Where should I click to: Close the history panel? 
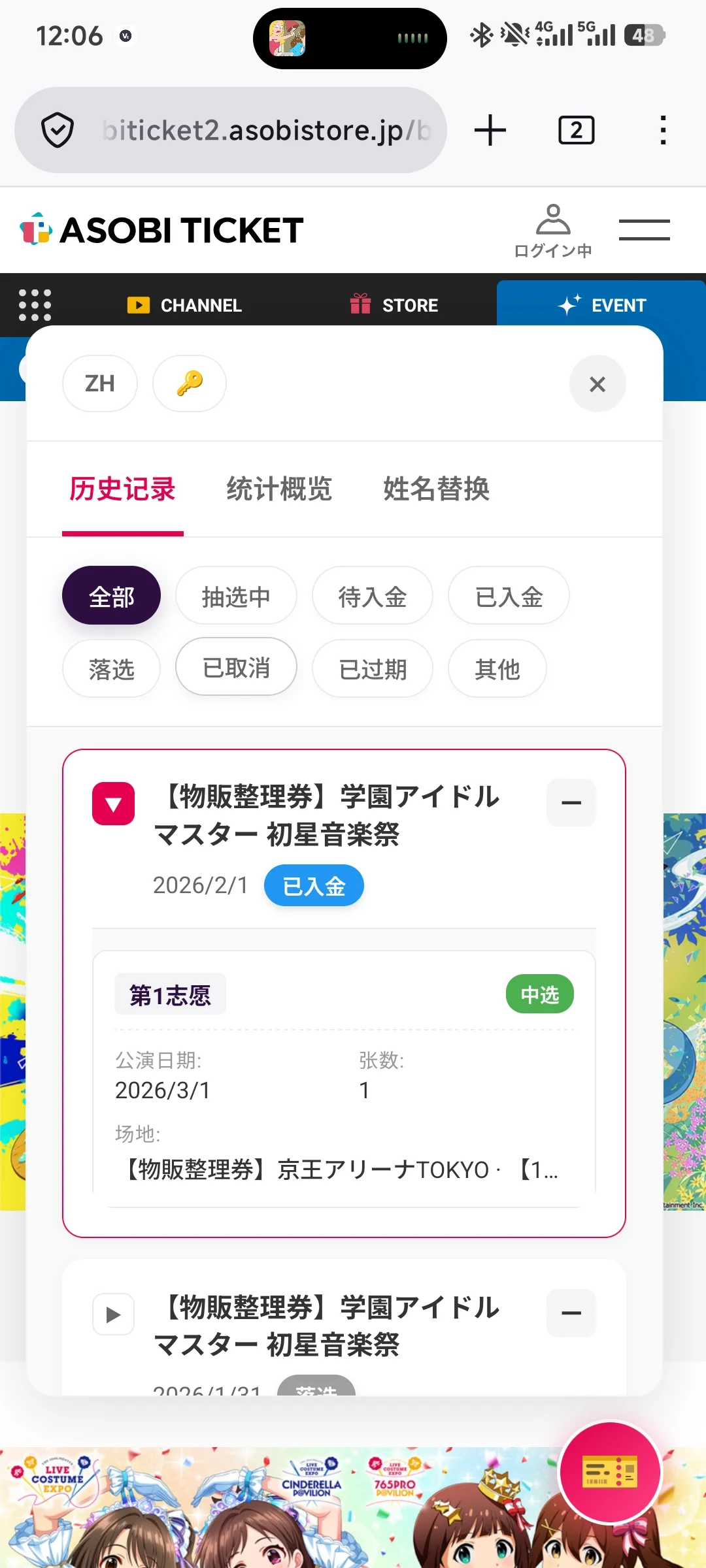click(x=597, y=384)
